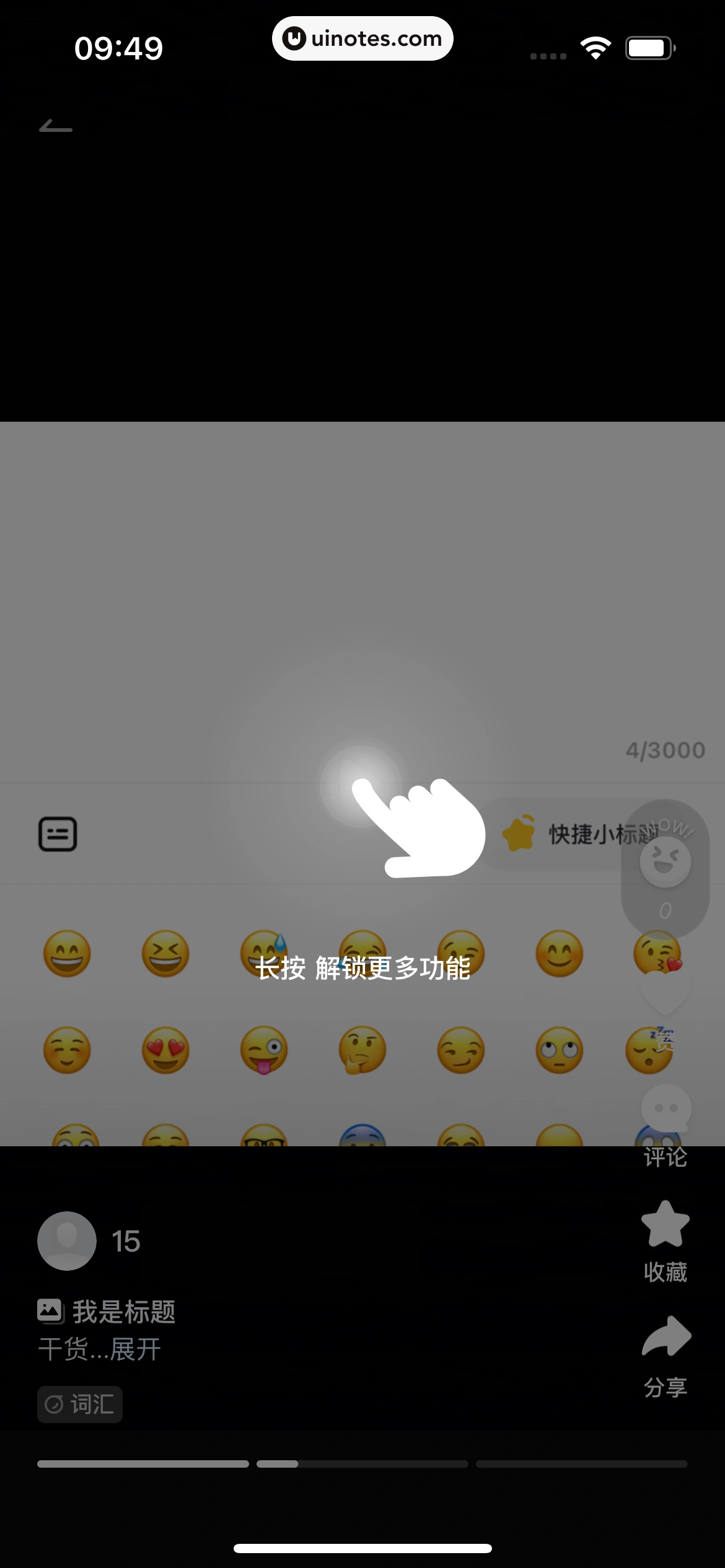Open the subtitle list icon above keyboard

point(59,834)
